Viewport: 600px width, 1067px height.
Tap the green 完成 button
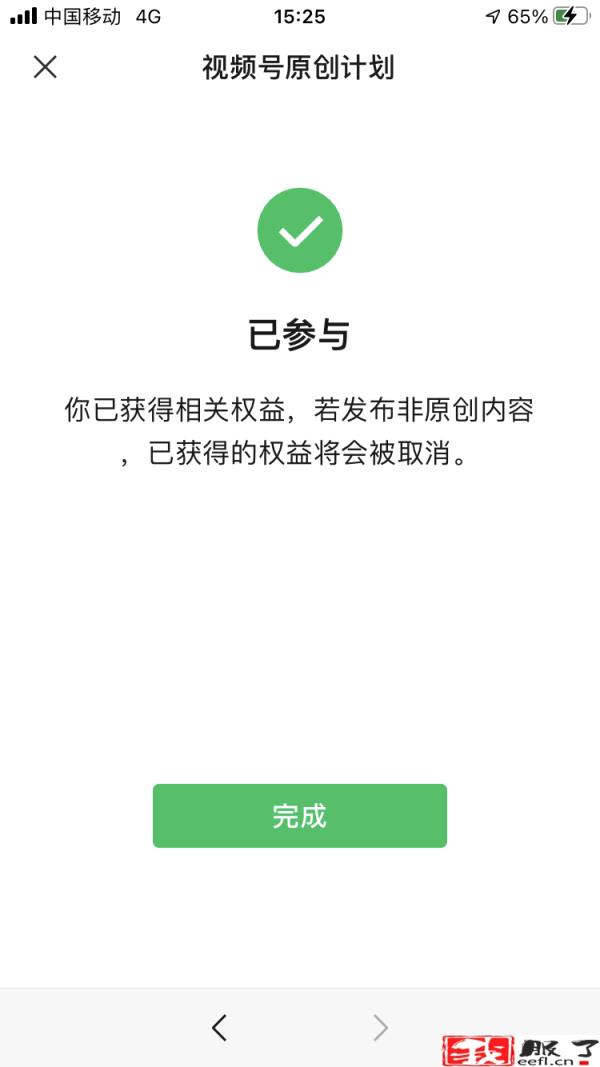(299, 816)
